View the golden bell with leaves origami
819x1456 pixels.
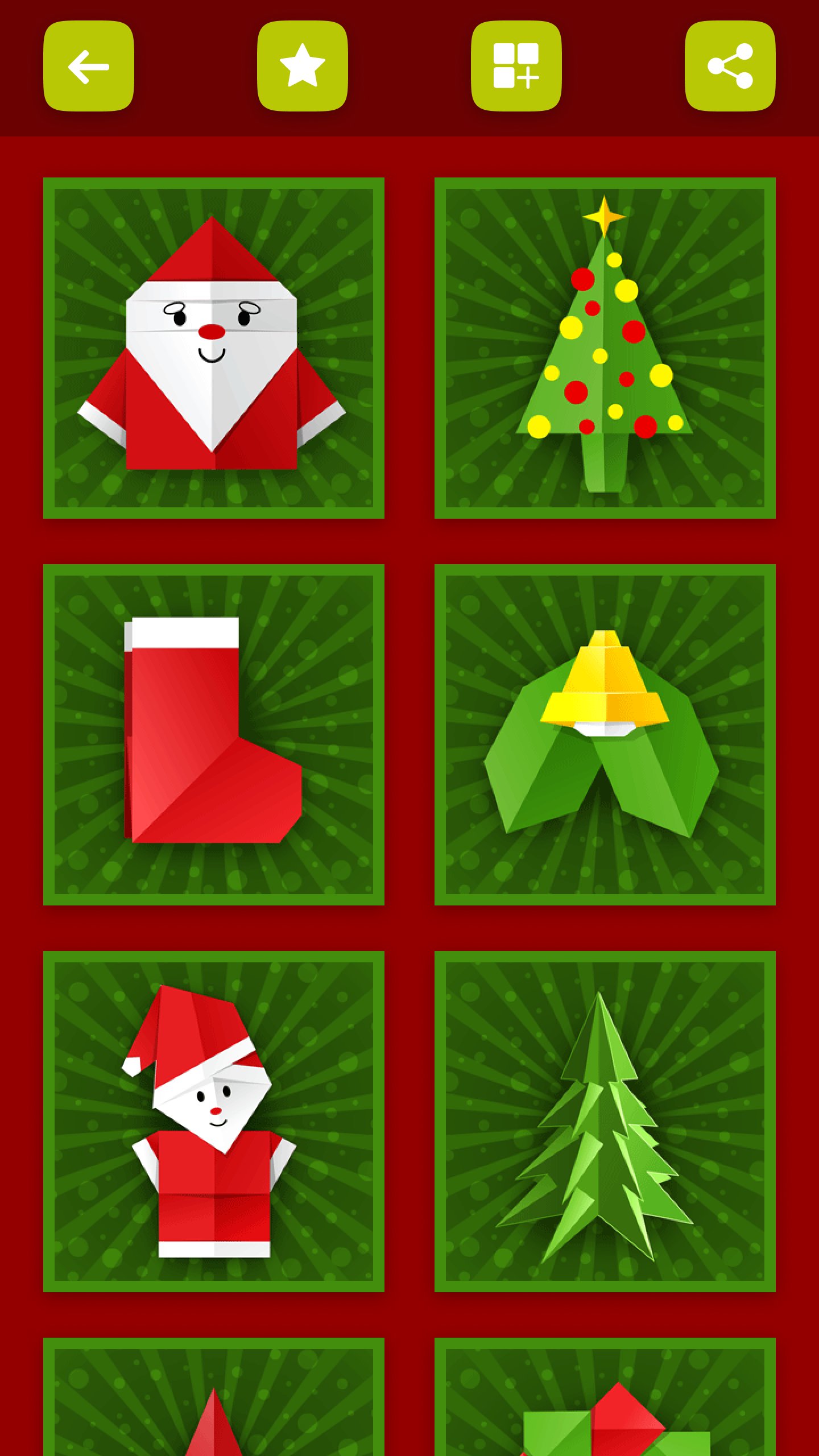coord(605,735)
